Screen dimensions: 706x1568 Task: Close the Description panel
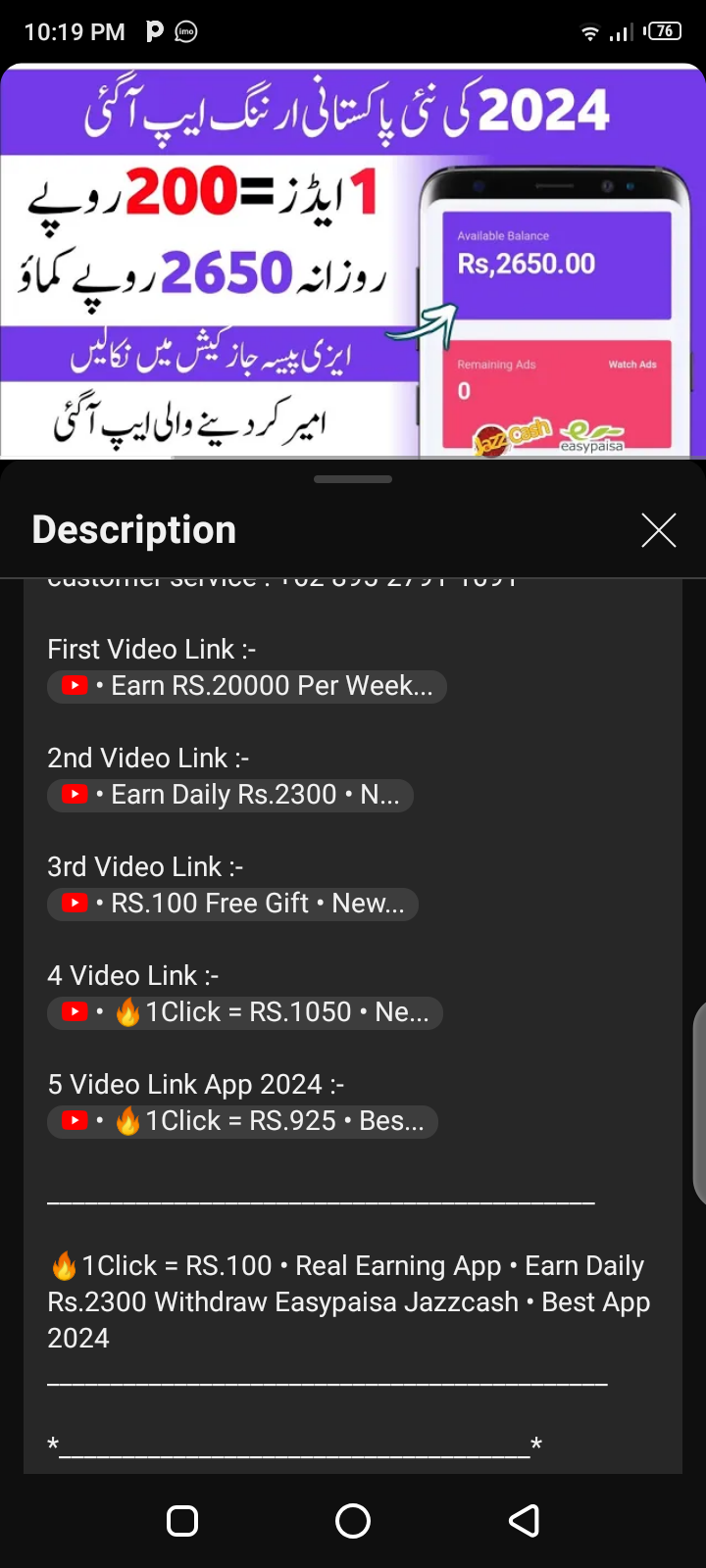(658, 530)
